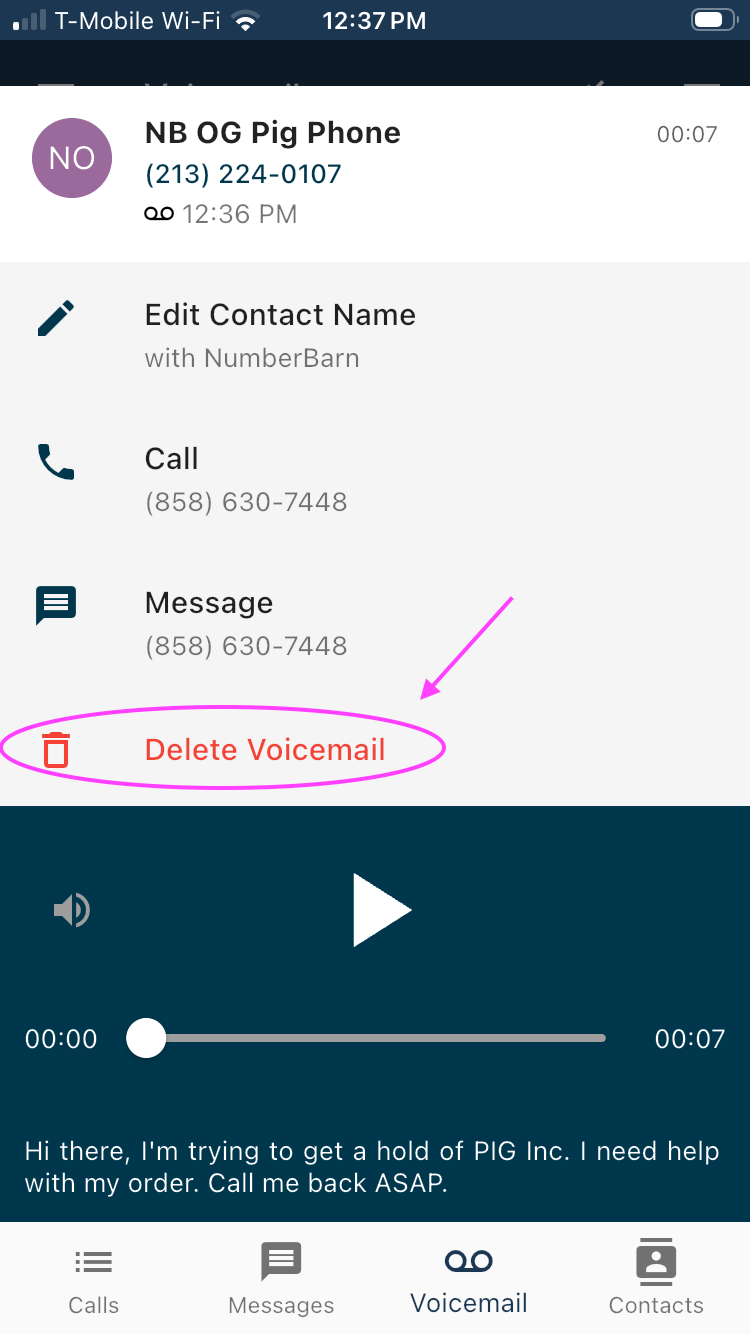Viewport: 750px width, 1334px height.
Task: Switch to the Contacts tab
Action: [656, 1278]
